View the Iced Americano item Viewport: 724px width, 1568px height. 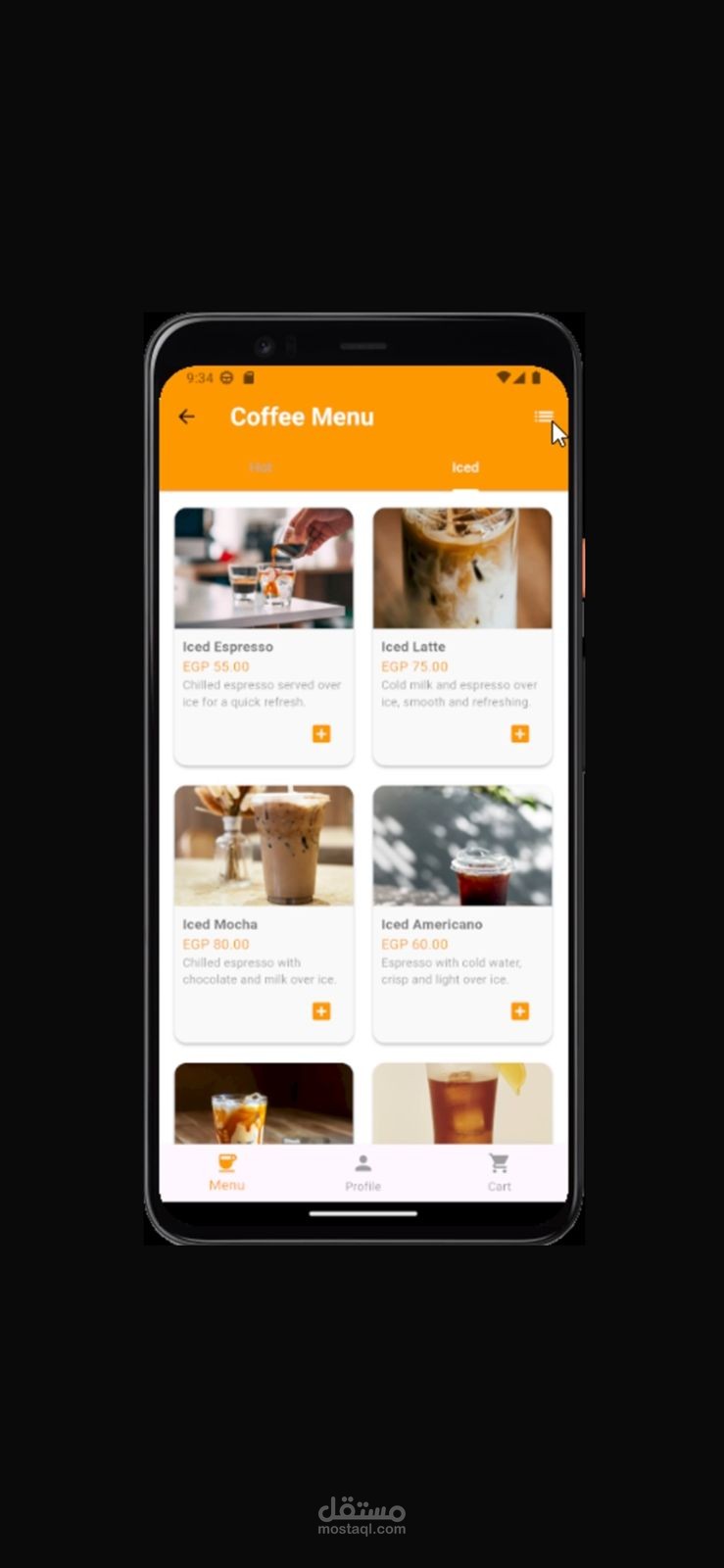[x=462, y=913]
